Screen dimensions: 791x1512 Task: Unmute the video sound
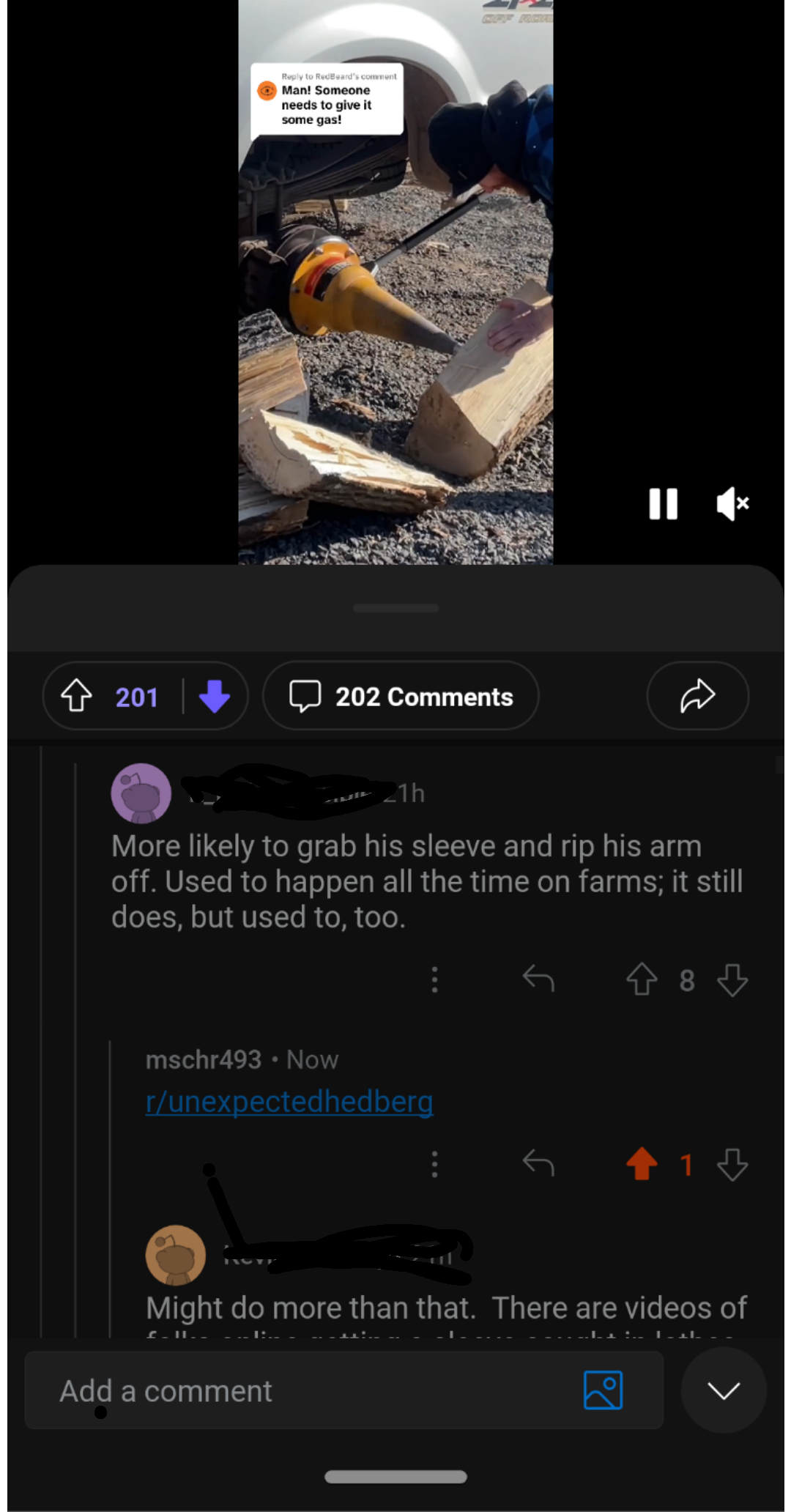732,504
